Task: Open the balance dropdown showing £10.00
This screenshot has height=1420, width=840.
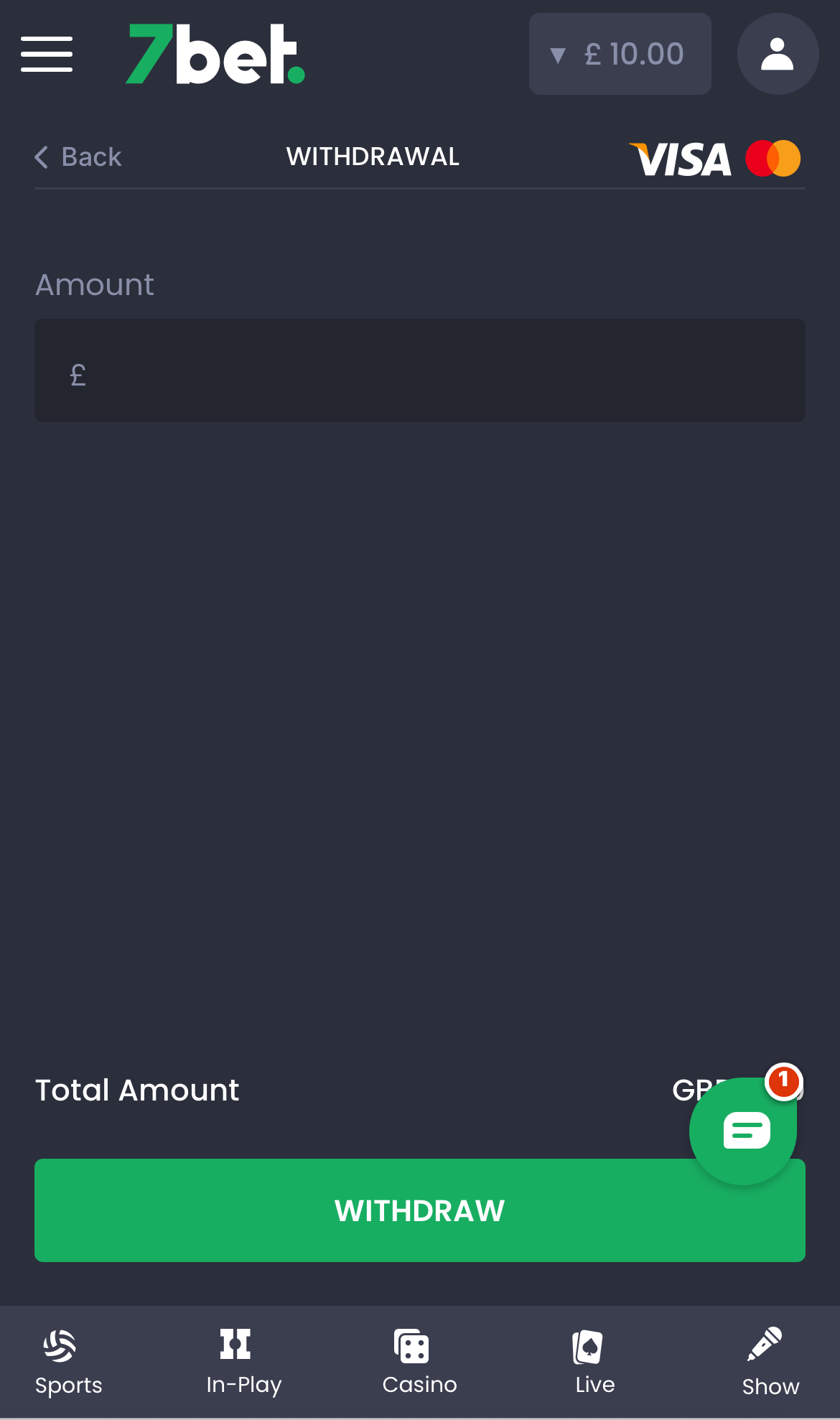Action: 620,53
